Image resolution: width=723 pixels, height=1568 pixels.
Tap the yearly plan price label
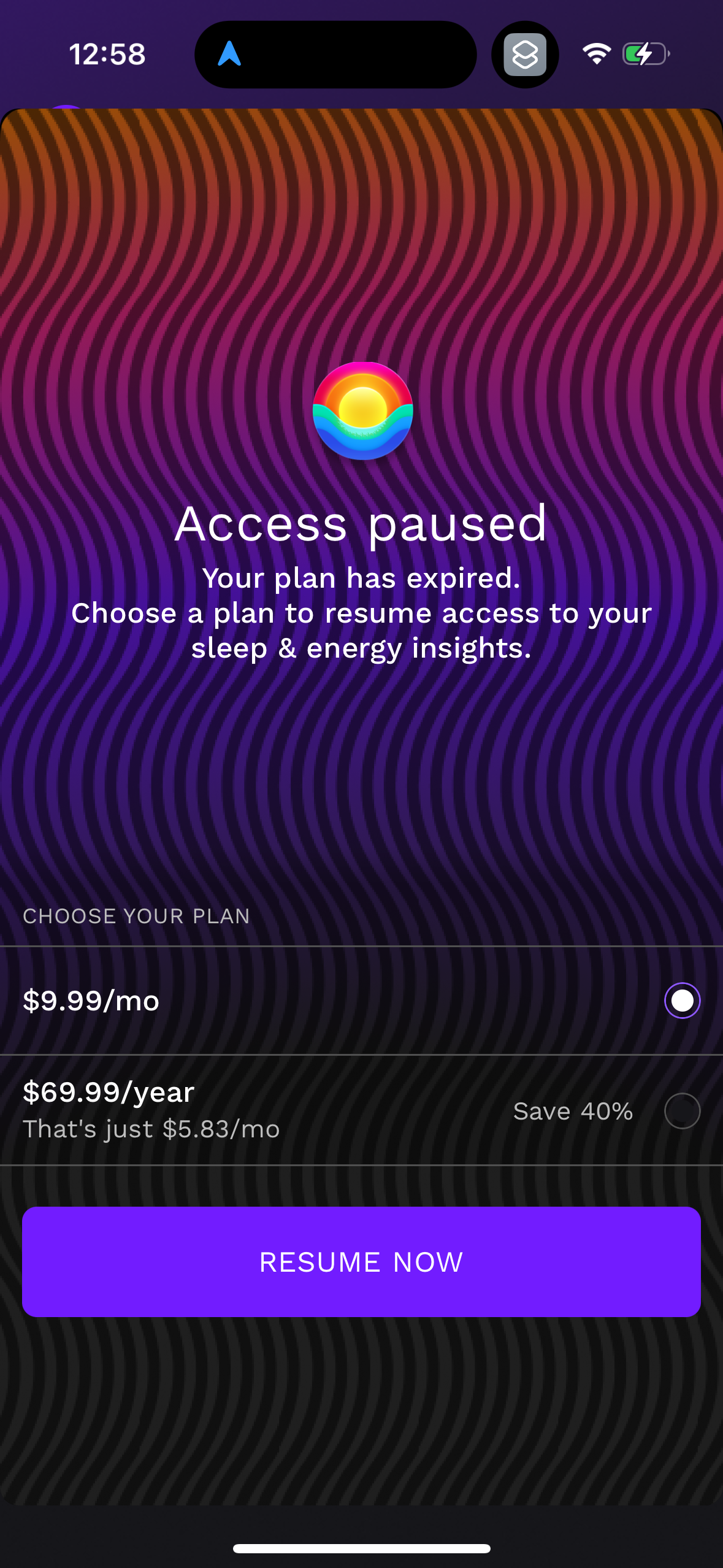point(108,1091)
